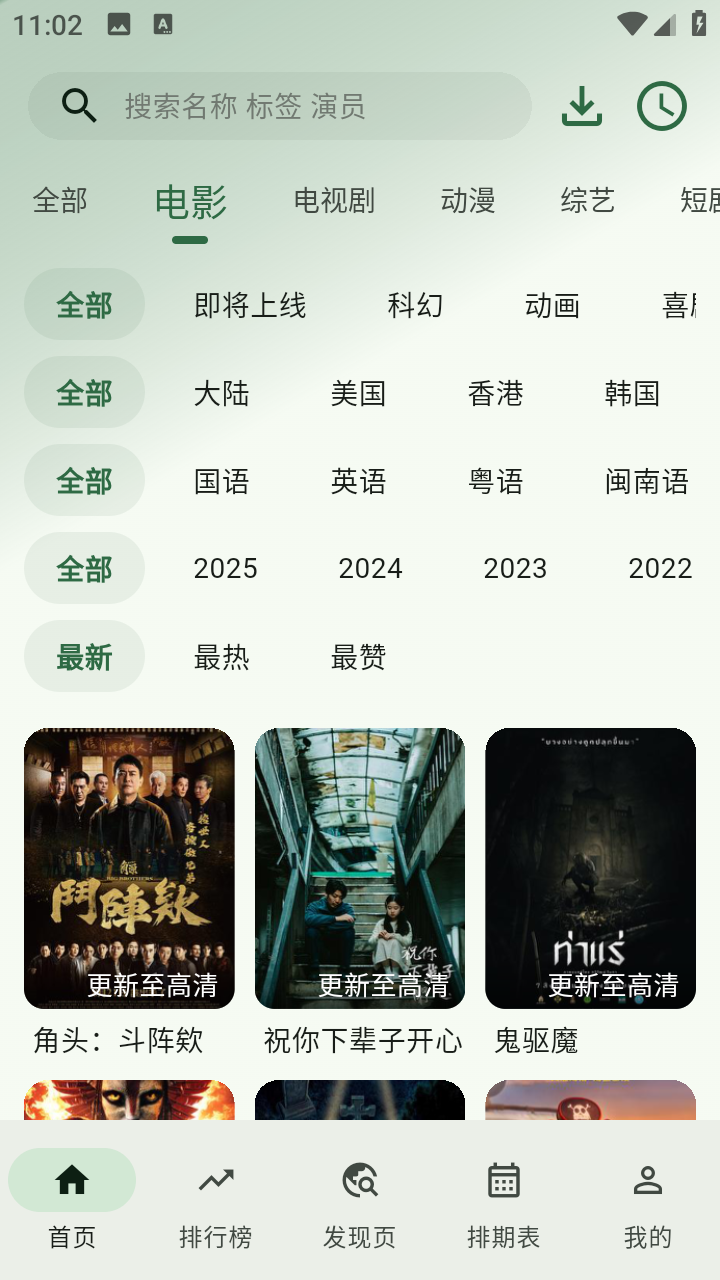Open the 发现页 discover icon
The image size is (720, 1280).
[360, 1180]
